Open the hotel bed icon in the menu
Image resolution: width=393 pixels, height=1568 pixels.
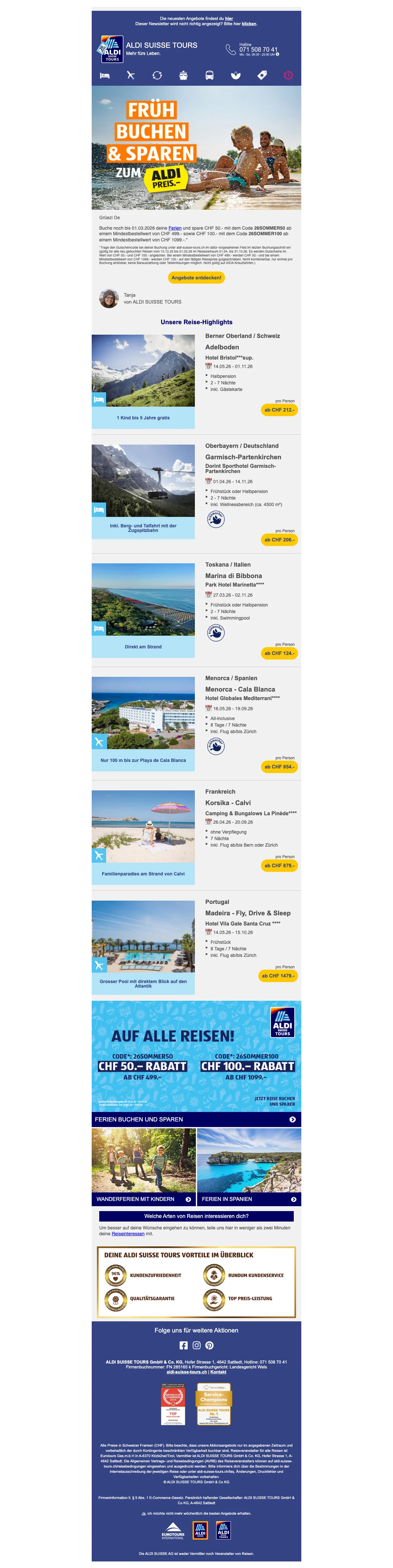tap(105, 76)
